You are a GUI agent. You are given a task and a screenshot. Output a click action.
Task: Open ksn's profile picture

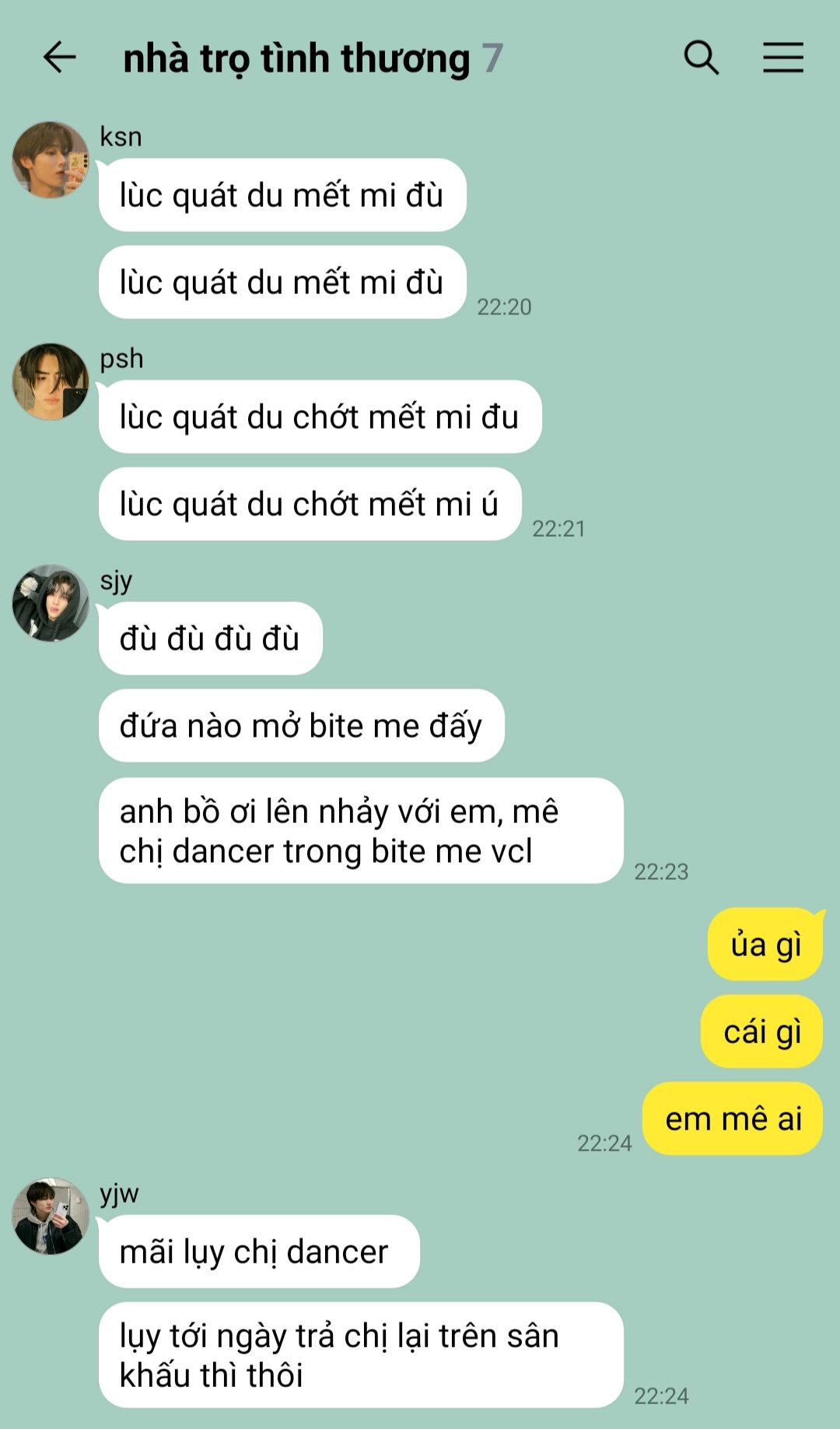pos(51,159)
